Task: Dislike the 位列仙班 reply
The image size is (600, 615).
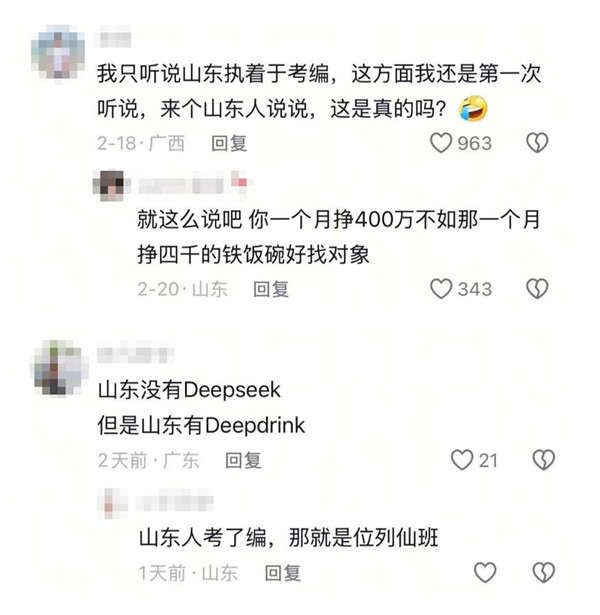Action: tap(542, 573)
